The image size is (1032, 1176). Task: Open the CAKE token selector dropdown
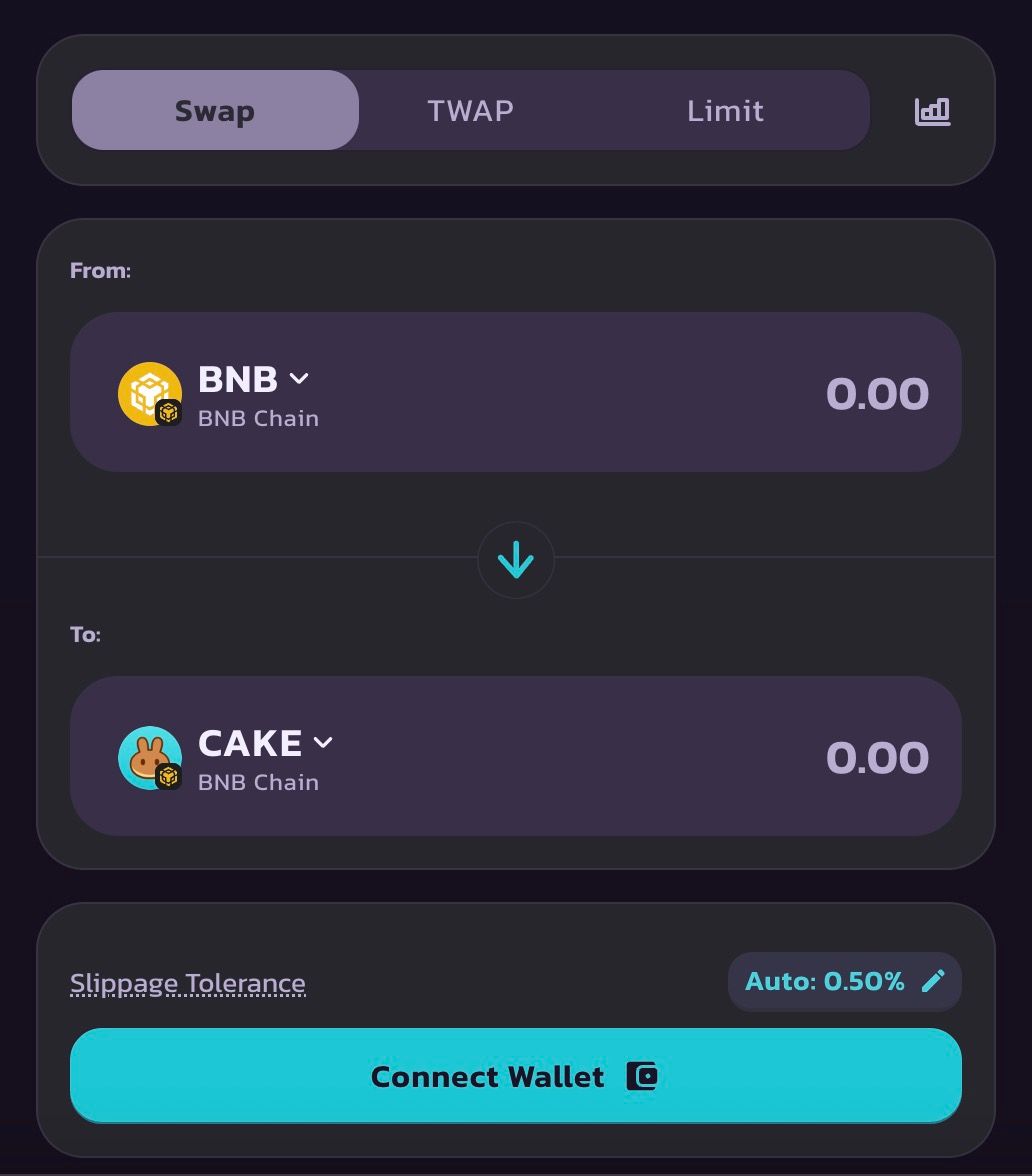click(x=266, y=744)
